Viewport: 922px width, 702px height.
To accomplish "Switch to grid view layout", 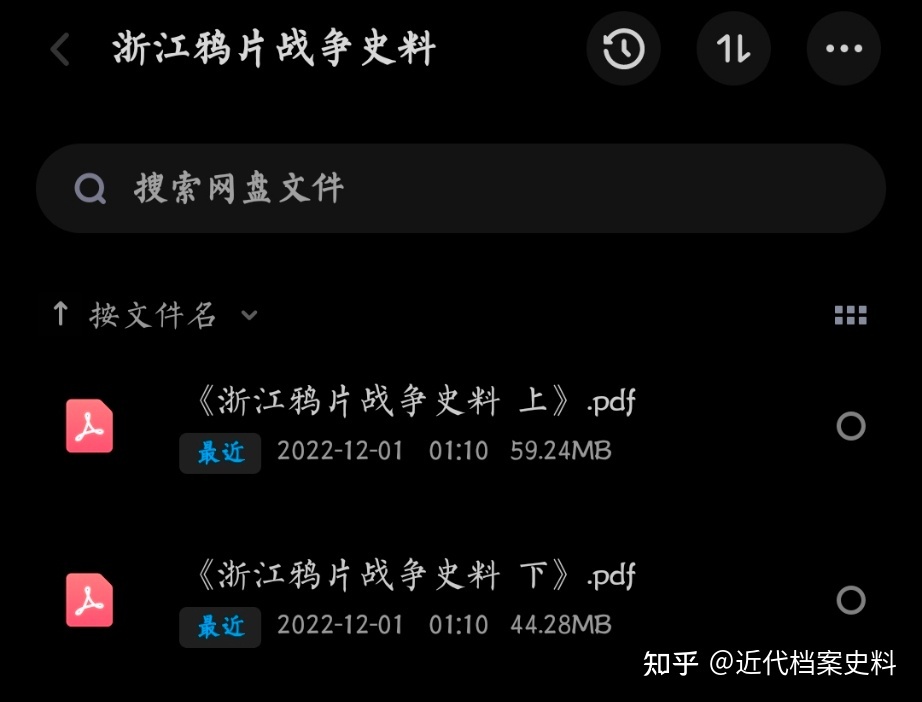I will point(850,316).
